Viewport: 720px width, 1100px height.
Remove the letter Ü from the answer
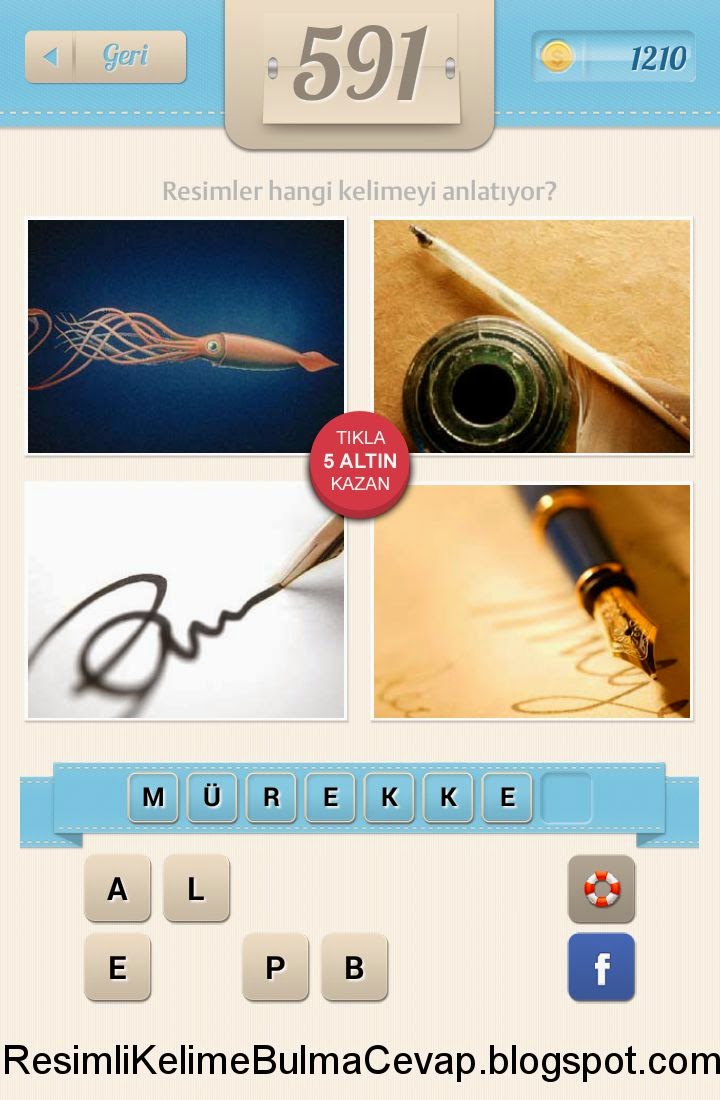212,797
